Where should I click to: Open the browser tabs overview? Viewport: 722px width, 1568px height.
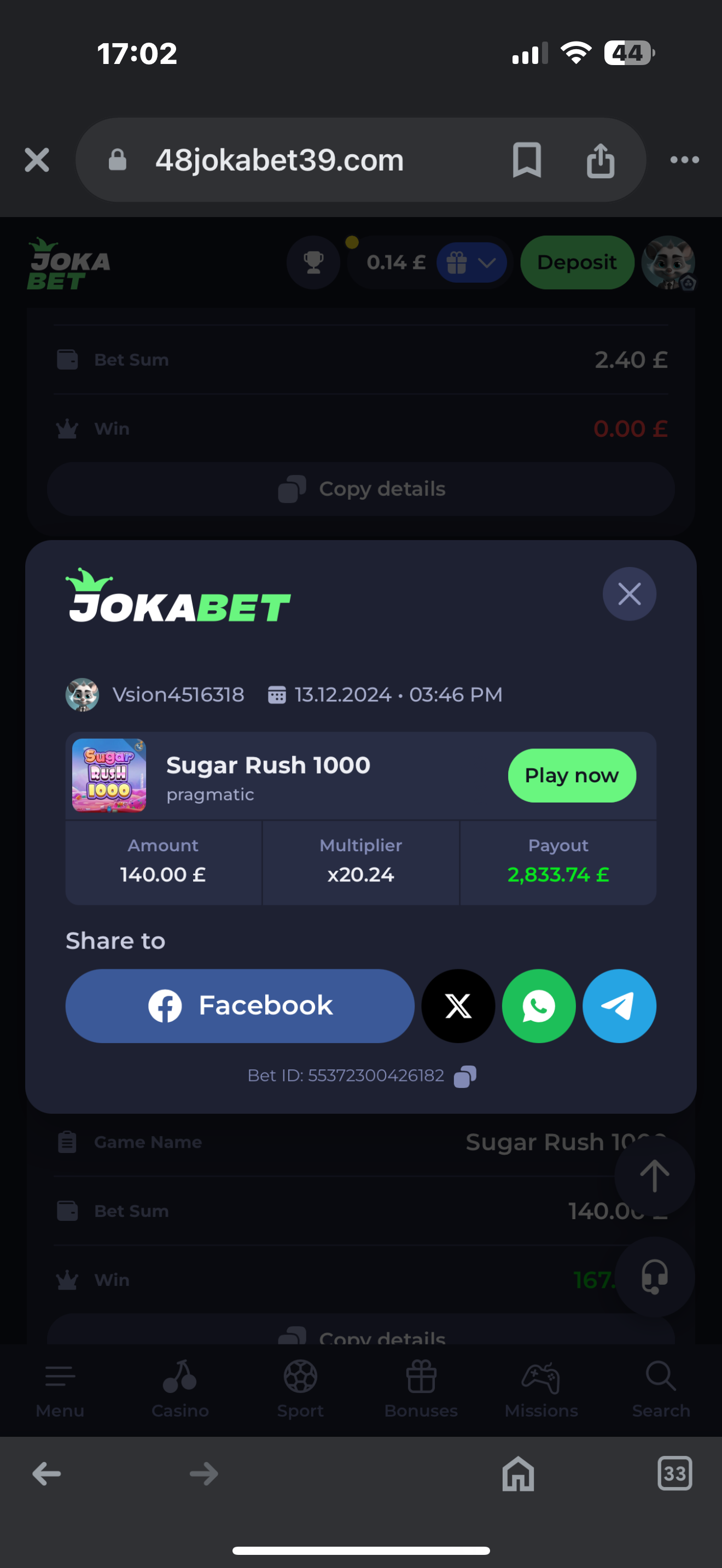tap(674, 1473)
